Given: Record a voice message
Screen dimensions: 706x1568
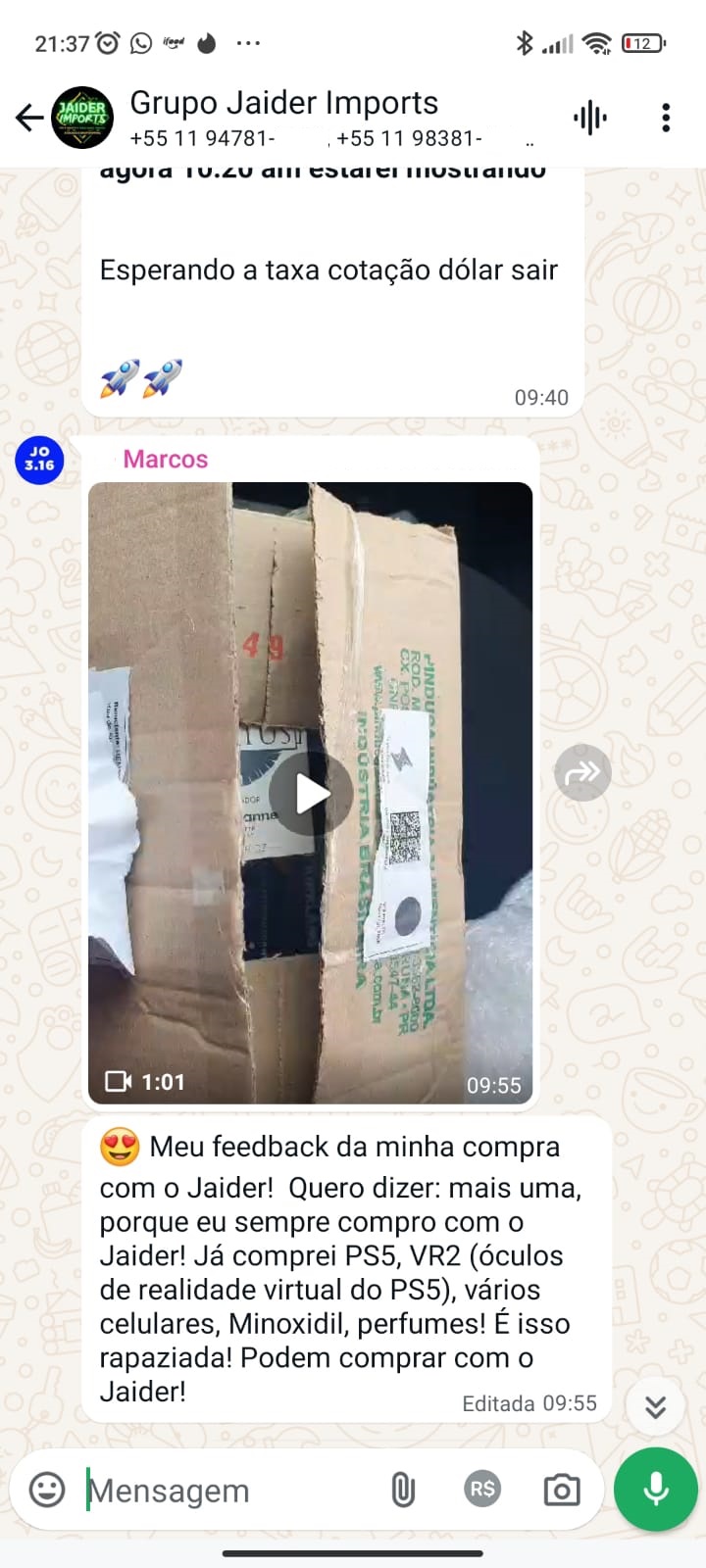Looking at the screenshot, I should 655,1490.
